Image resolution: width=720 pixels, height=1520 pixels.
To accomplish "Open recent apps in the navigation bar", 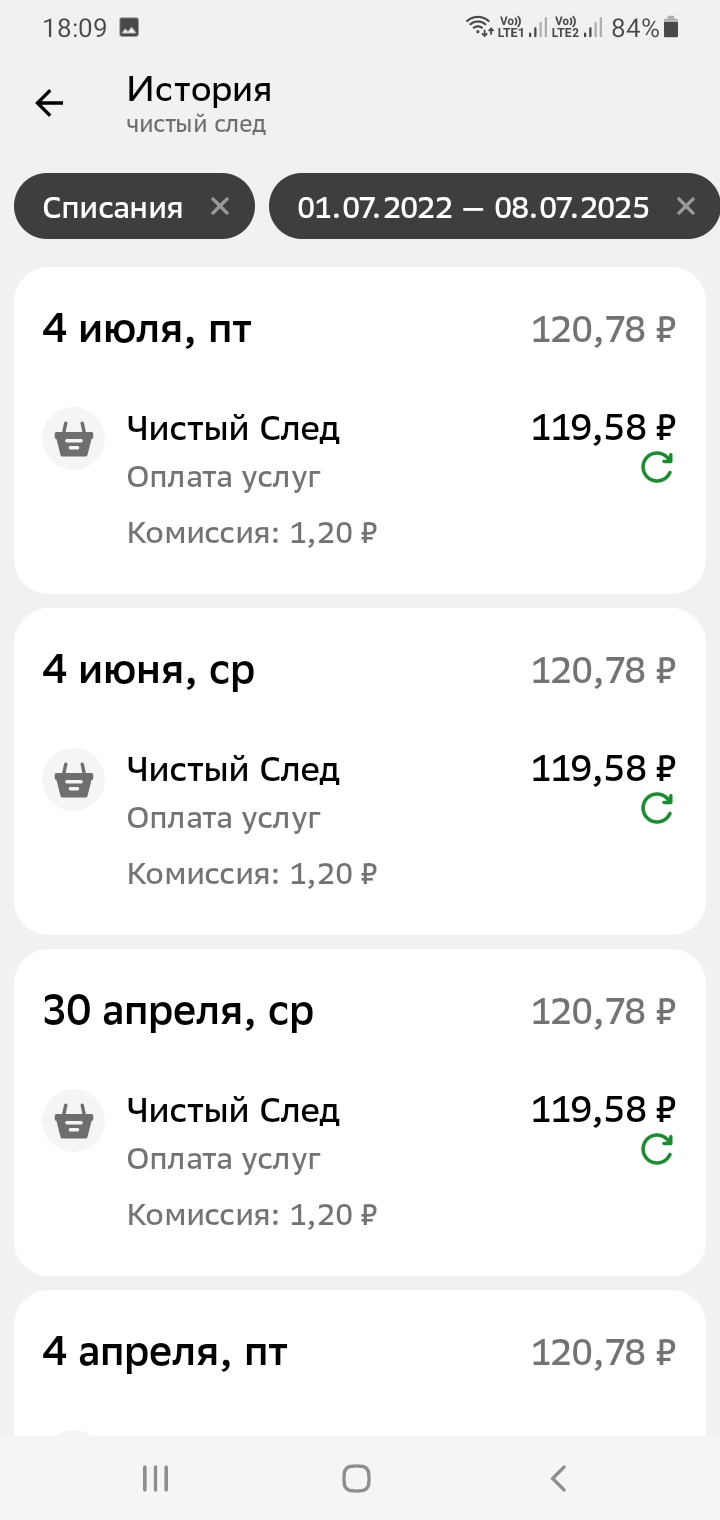I will click(155, 1478).
